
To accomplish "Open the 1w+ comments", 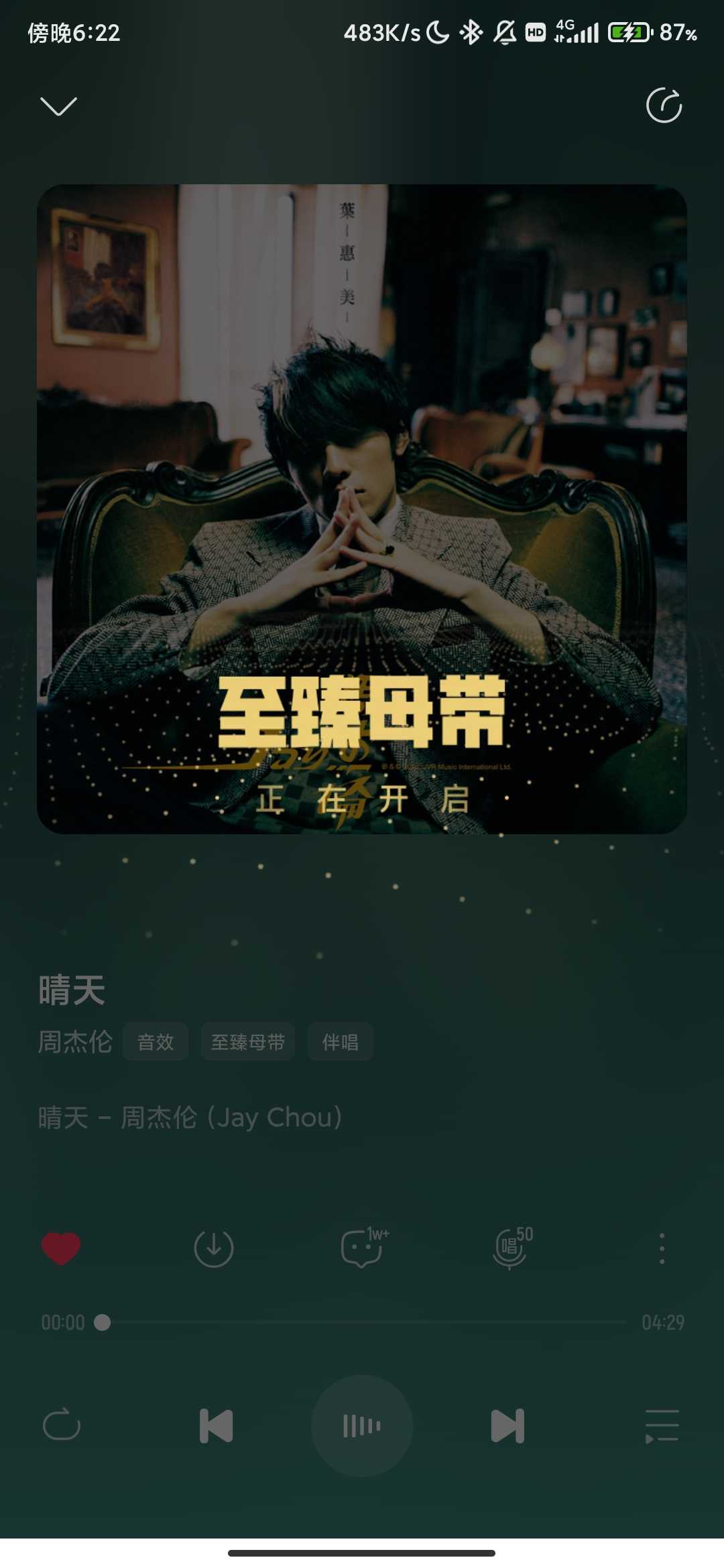I will click(x=363, y=1248).
